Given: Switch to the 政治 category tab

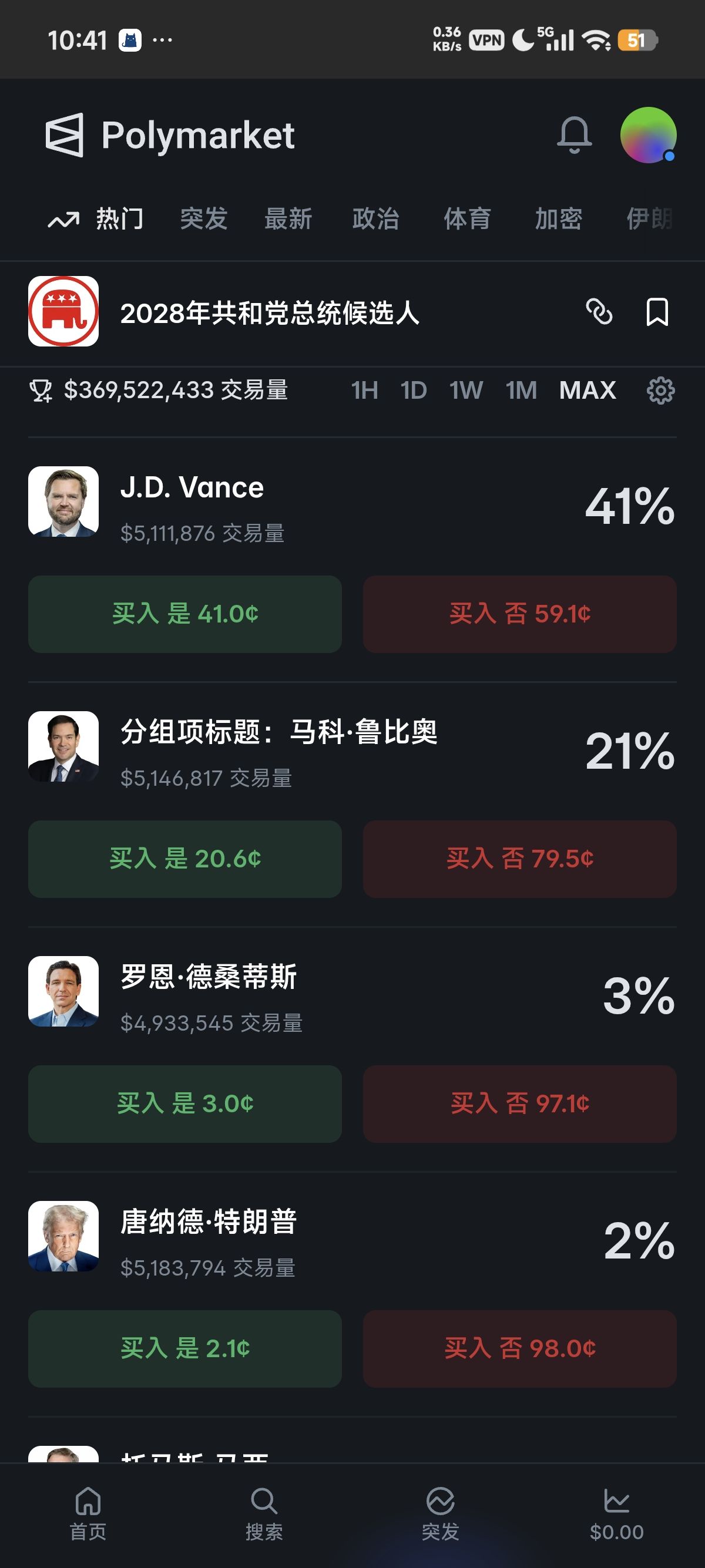Looking at the screenshot, I should pos(375,218).
